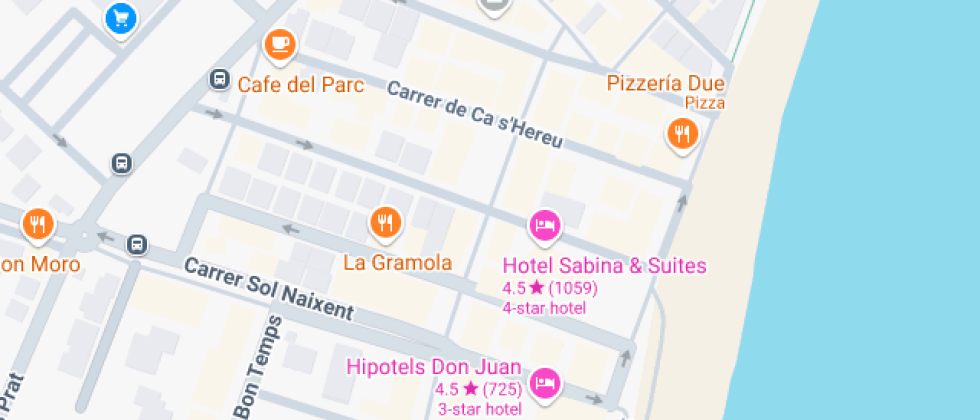Tap the bus stop on Carrer Sol Naixent
The height and width of the screenshot is (420, 980).
137,244
